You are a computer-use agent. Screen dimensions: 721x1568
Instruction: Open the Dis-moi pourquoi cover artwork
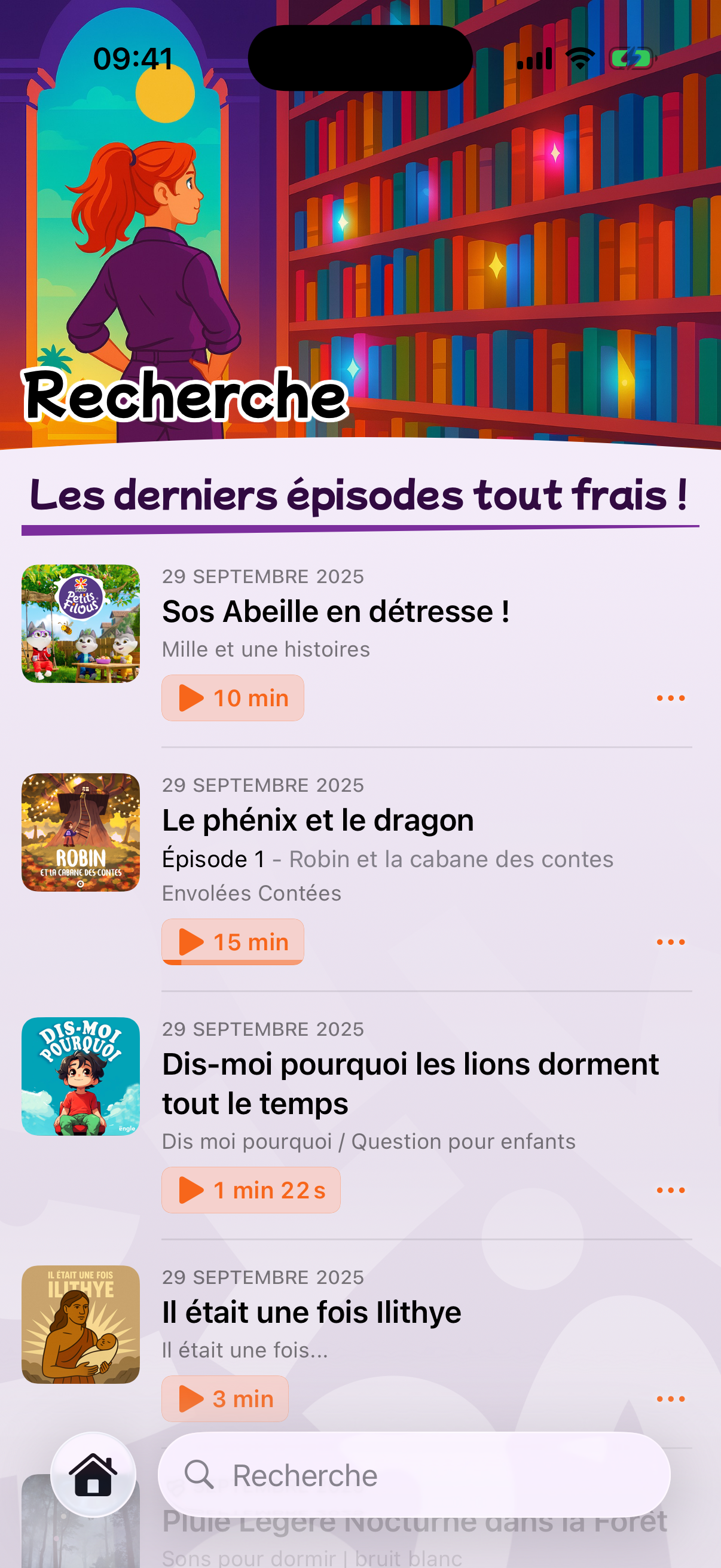80,1076
